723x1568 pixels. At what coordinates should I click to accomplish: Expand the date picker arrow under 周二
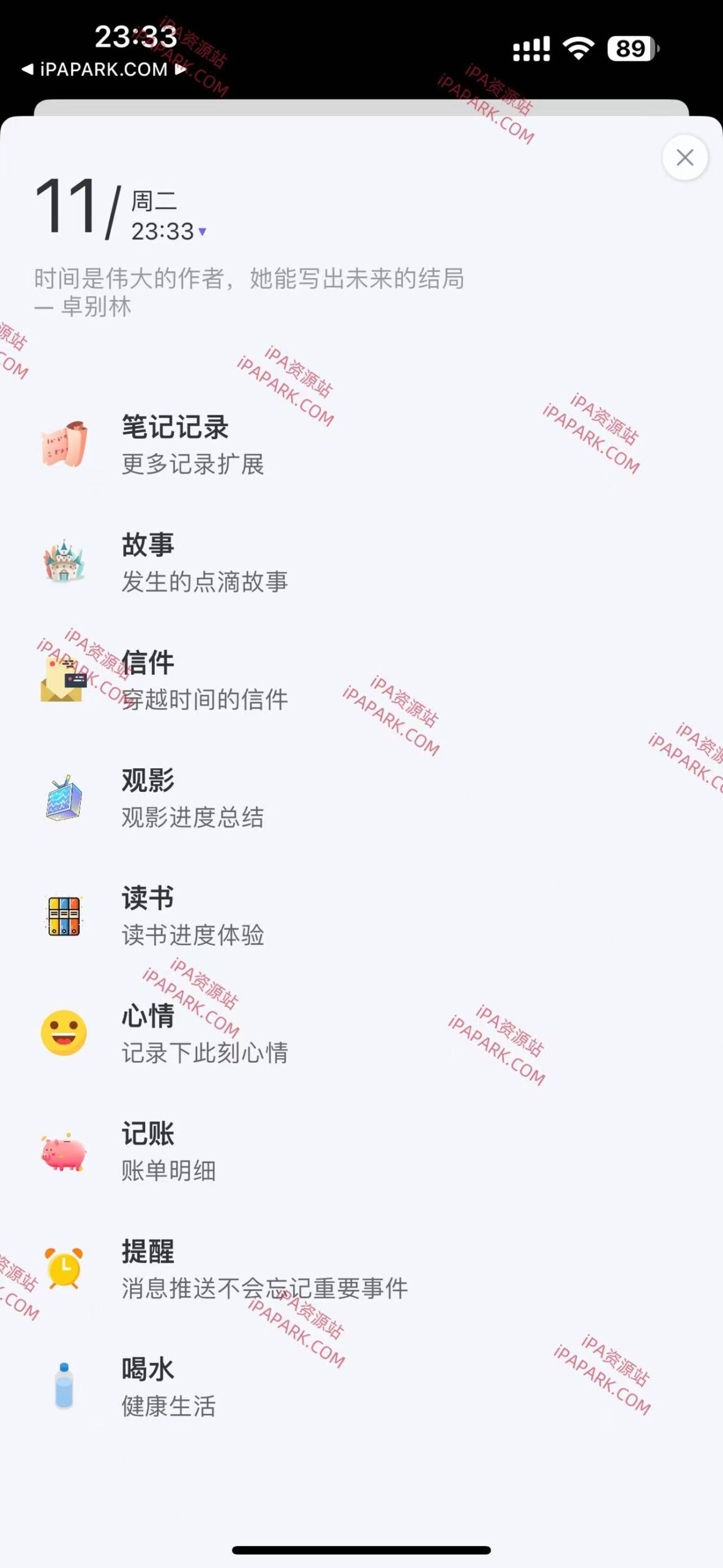[x=202, y=231]
